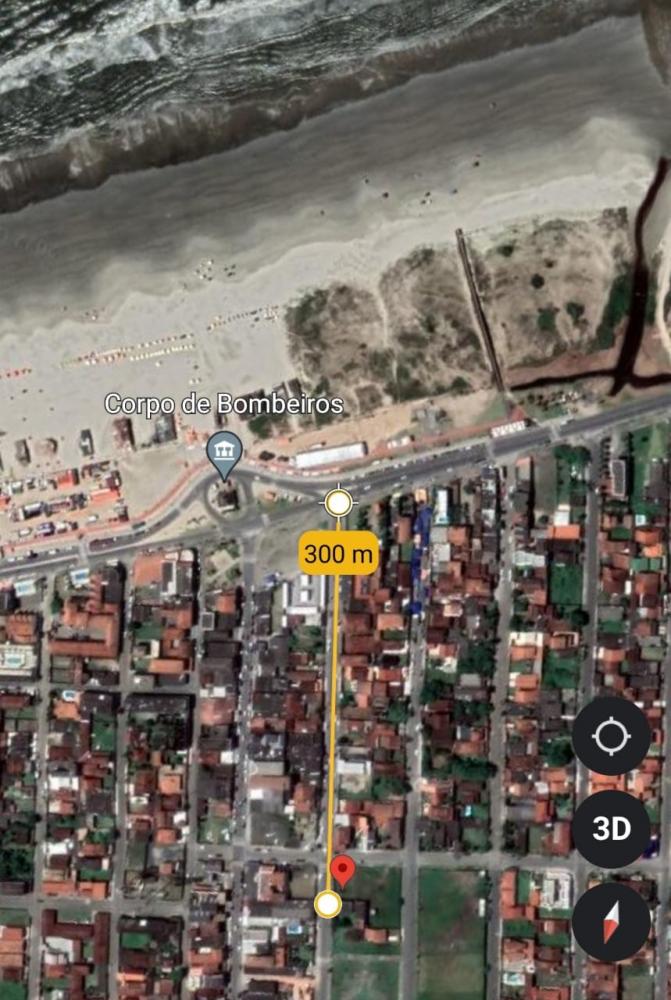
Task: Center map on my location
Action: click(611, 737)
